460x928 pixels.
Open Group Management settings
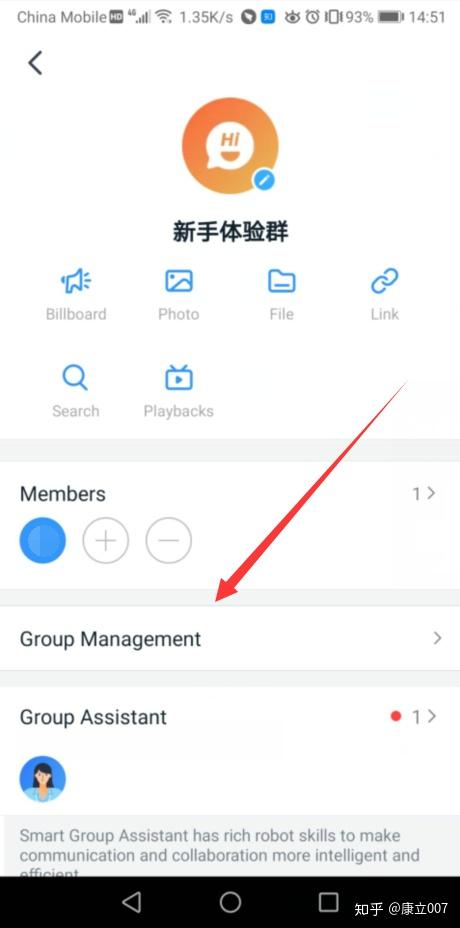pyautogui.click(x=230, y=639)
